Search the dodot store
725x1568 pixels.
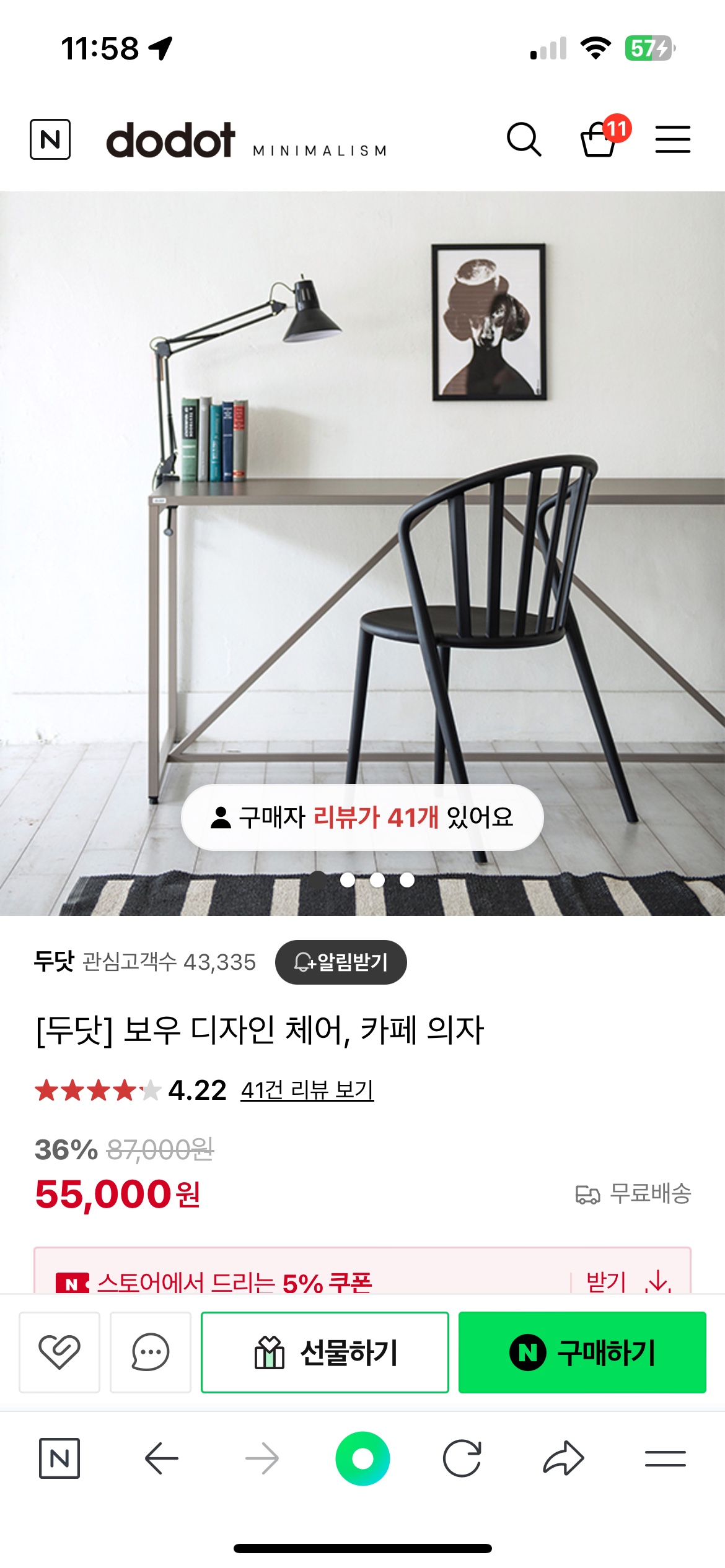click(524, 139)
